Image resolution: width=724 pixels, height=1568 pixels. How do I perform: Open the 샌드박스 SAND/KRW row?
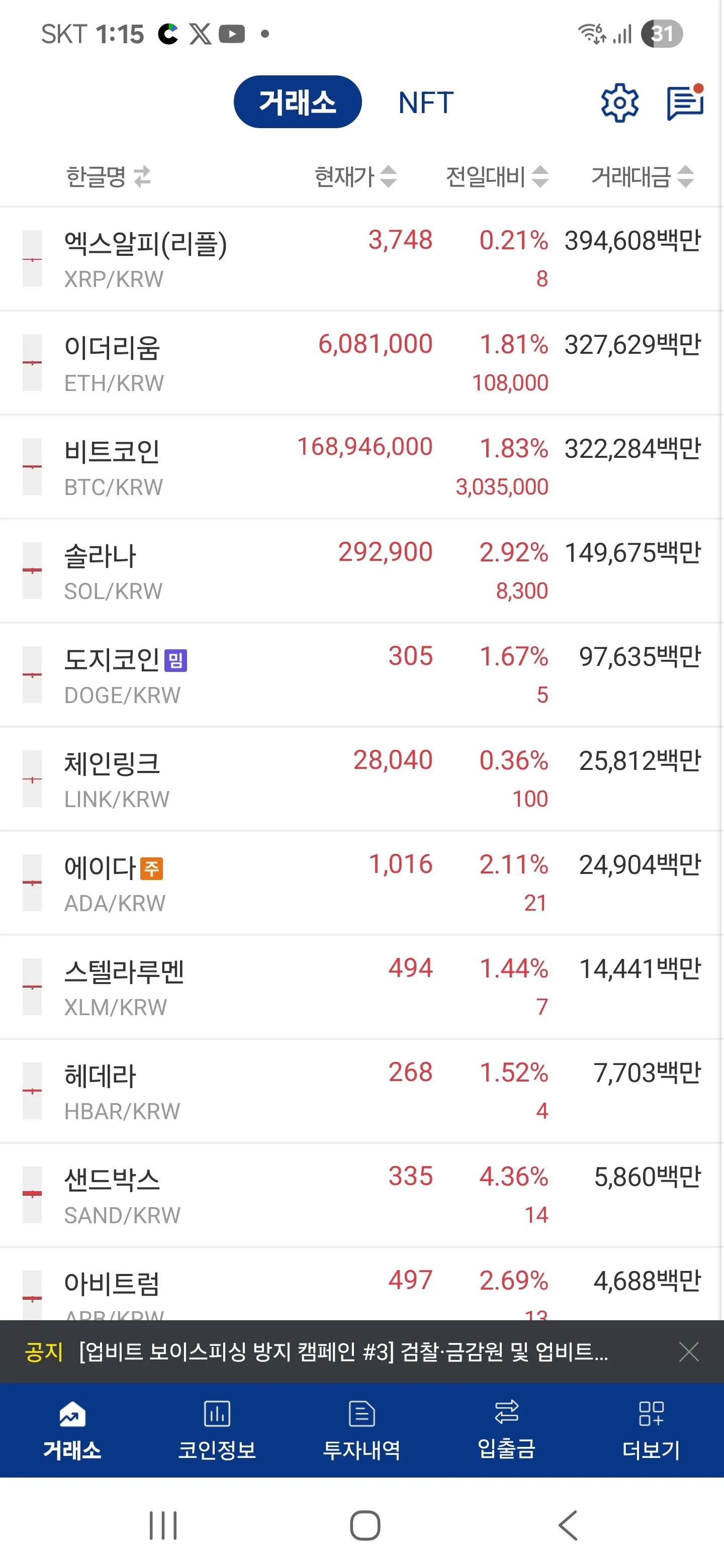(361, 1195)
